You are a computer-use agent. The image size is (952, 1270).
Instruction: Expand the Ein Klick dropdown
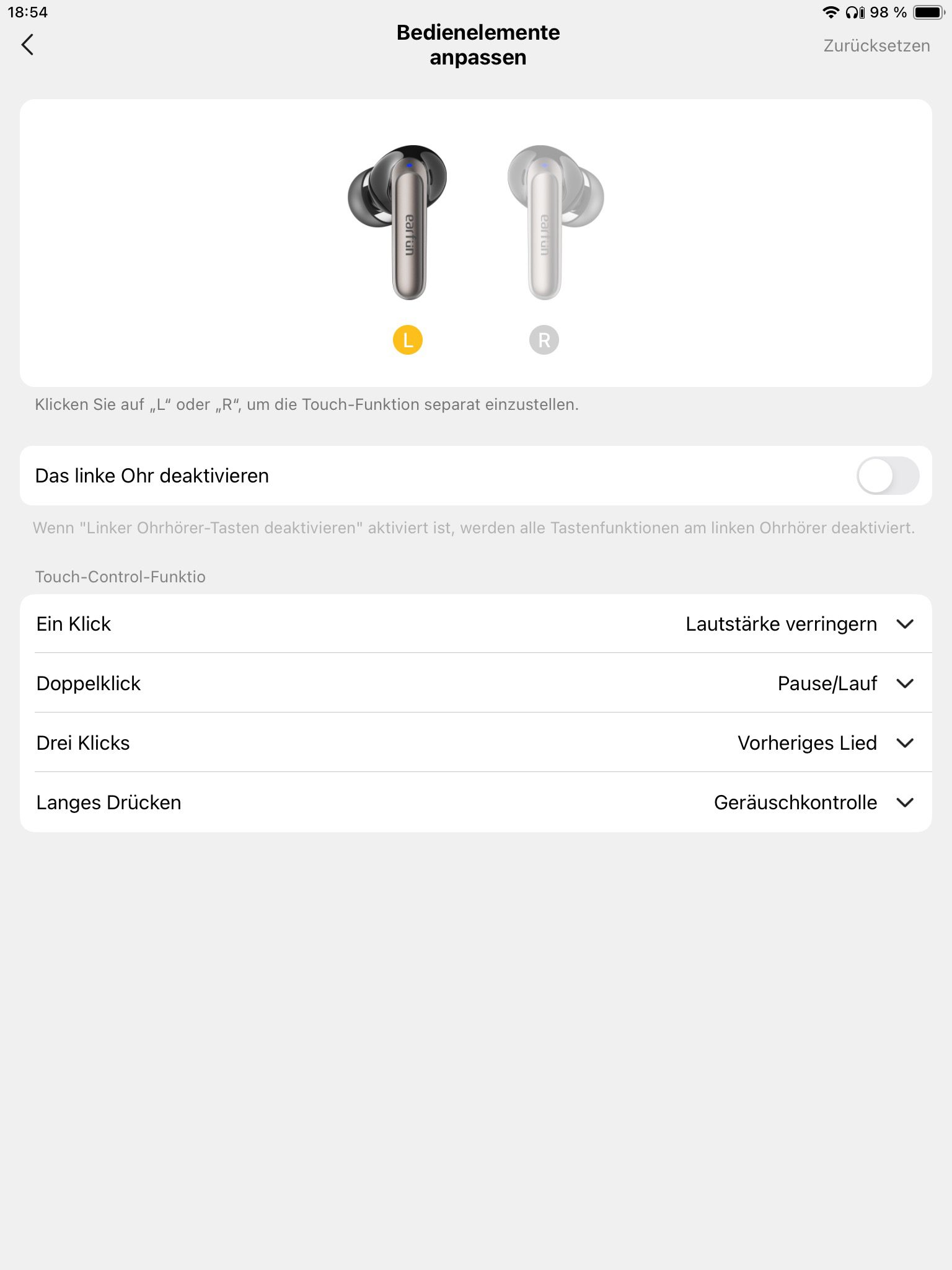pyautogui.click(x=904, y=624)
